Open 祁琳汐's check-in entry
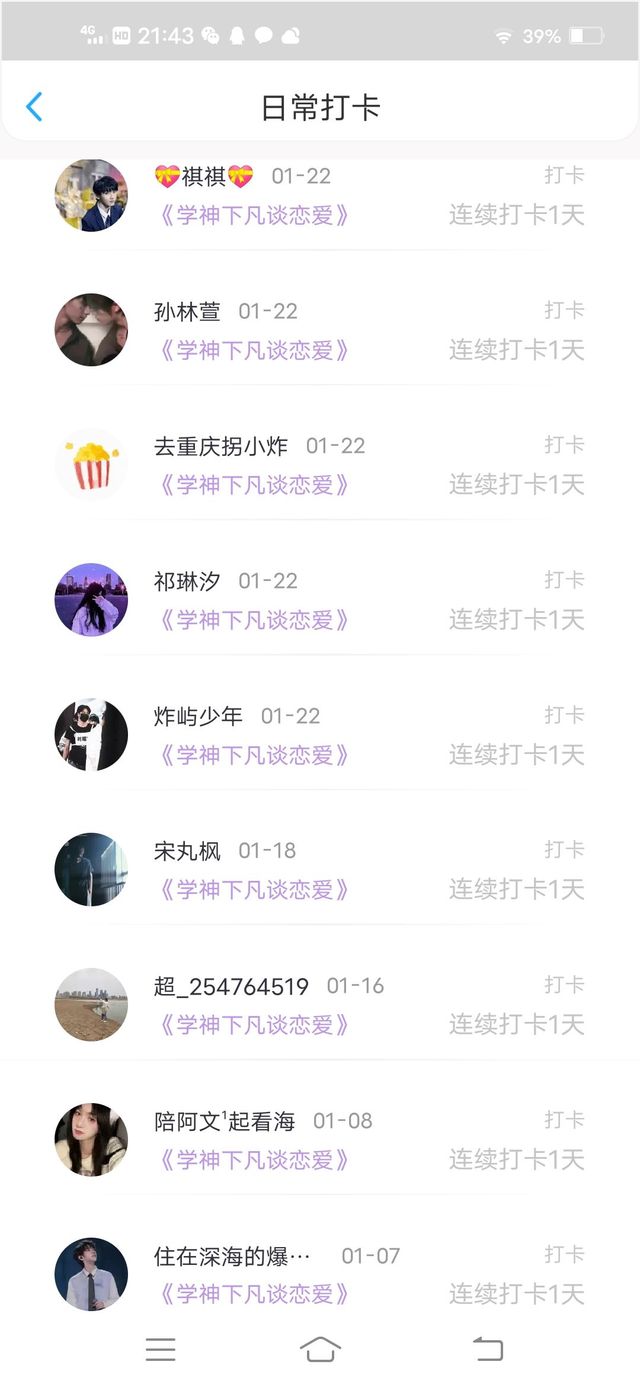Viewport: 640px width, 1387px height. coord(320,601)
